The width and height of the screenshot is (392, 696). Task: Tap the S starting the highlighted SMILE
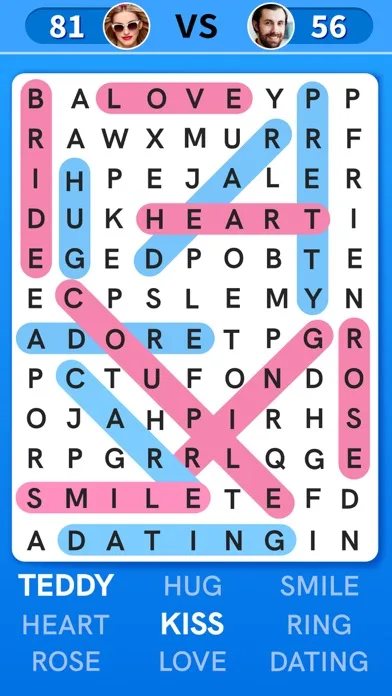click(35, 499)
